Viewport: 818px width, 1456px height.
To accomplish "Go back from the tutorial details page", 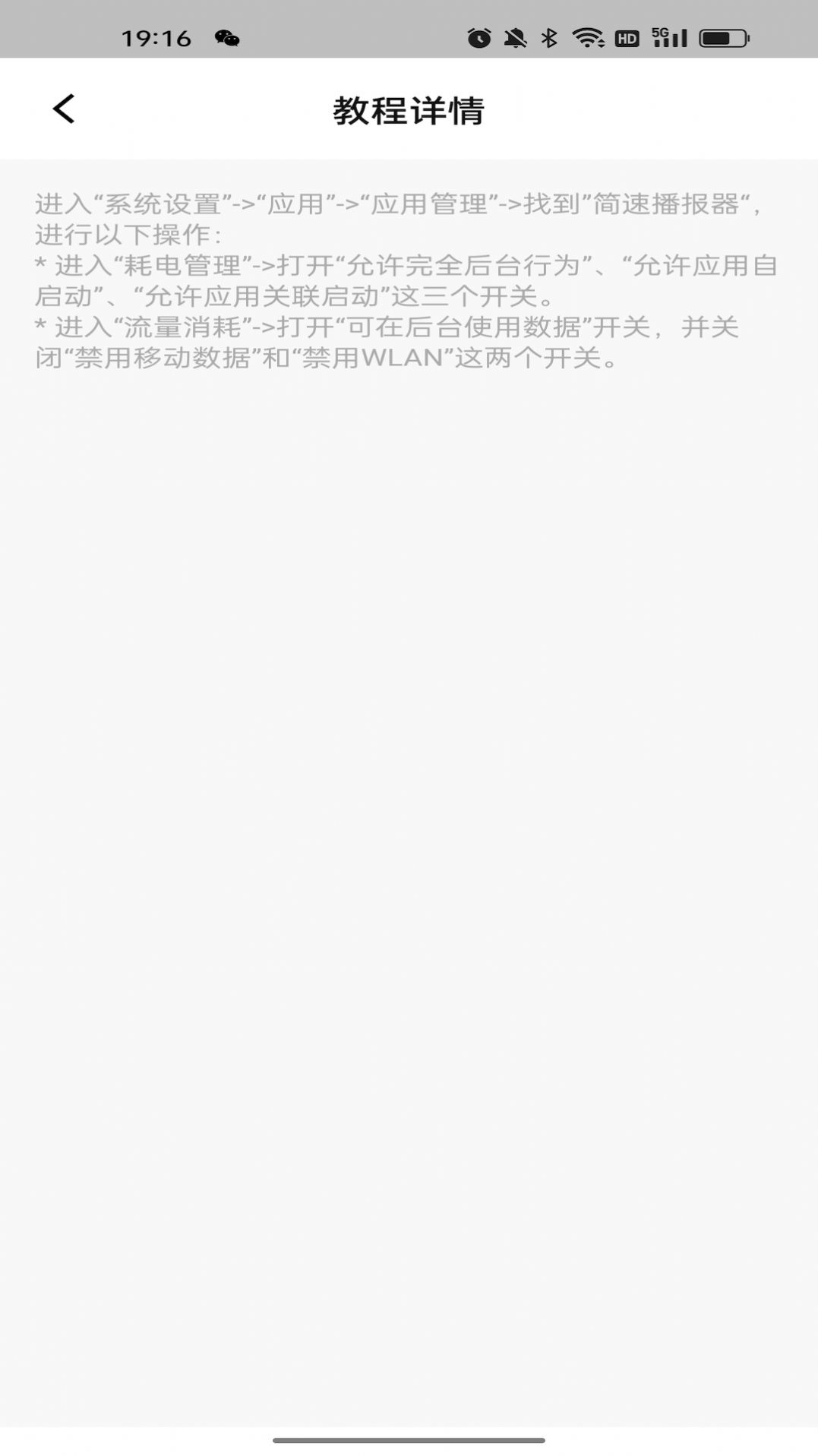I will point(64,109).
